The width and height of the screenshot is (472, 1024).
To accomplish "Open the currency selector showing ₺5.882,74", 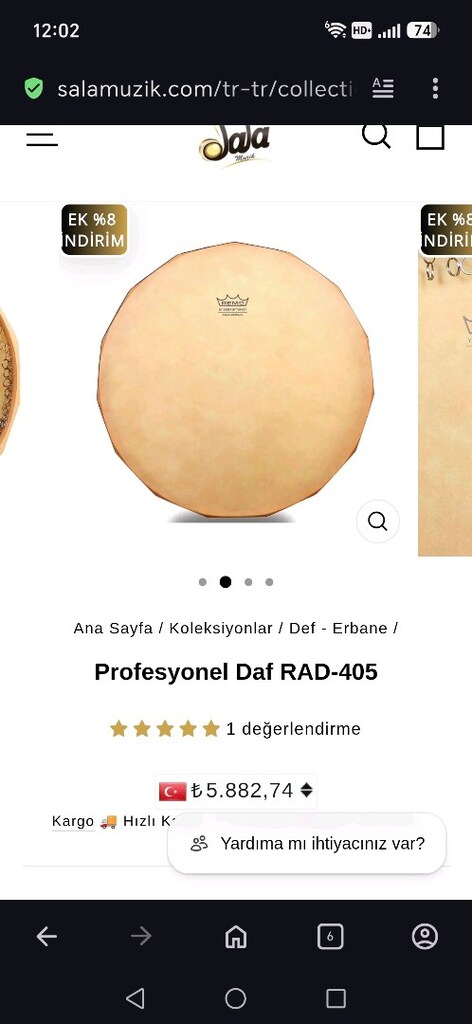I will [x=236, y=791].
